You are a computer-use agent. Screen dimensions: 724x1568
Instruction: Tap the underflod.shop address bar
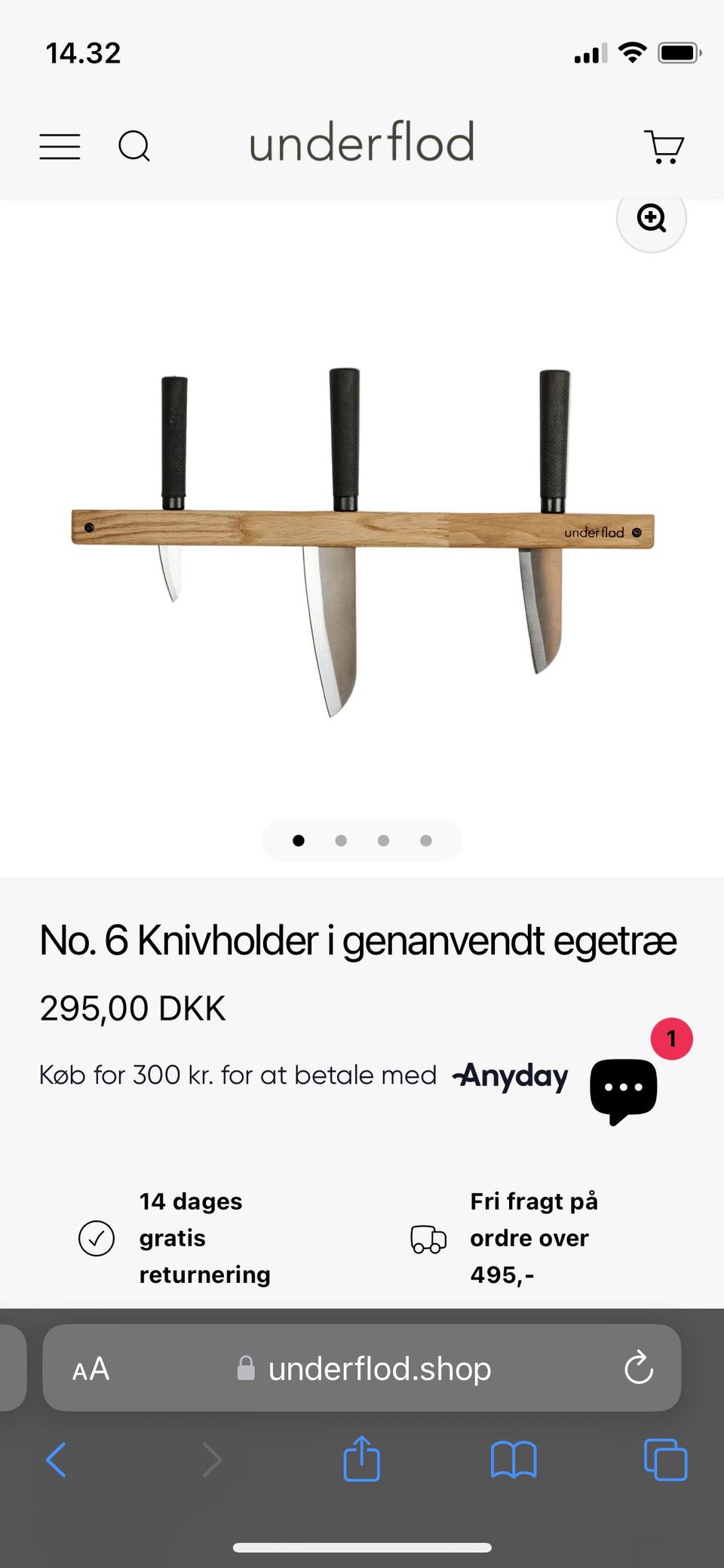point(379,1369)
